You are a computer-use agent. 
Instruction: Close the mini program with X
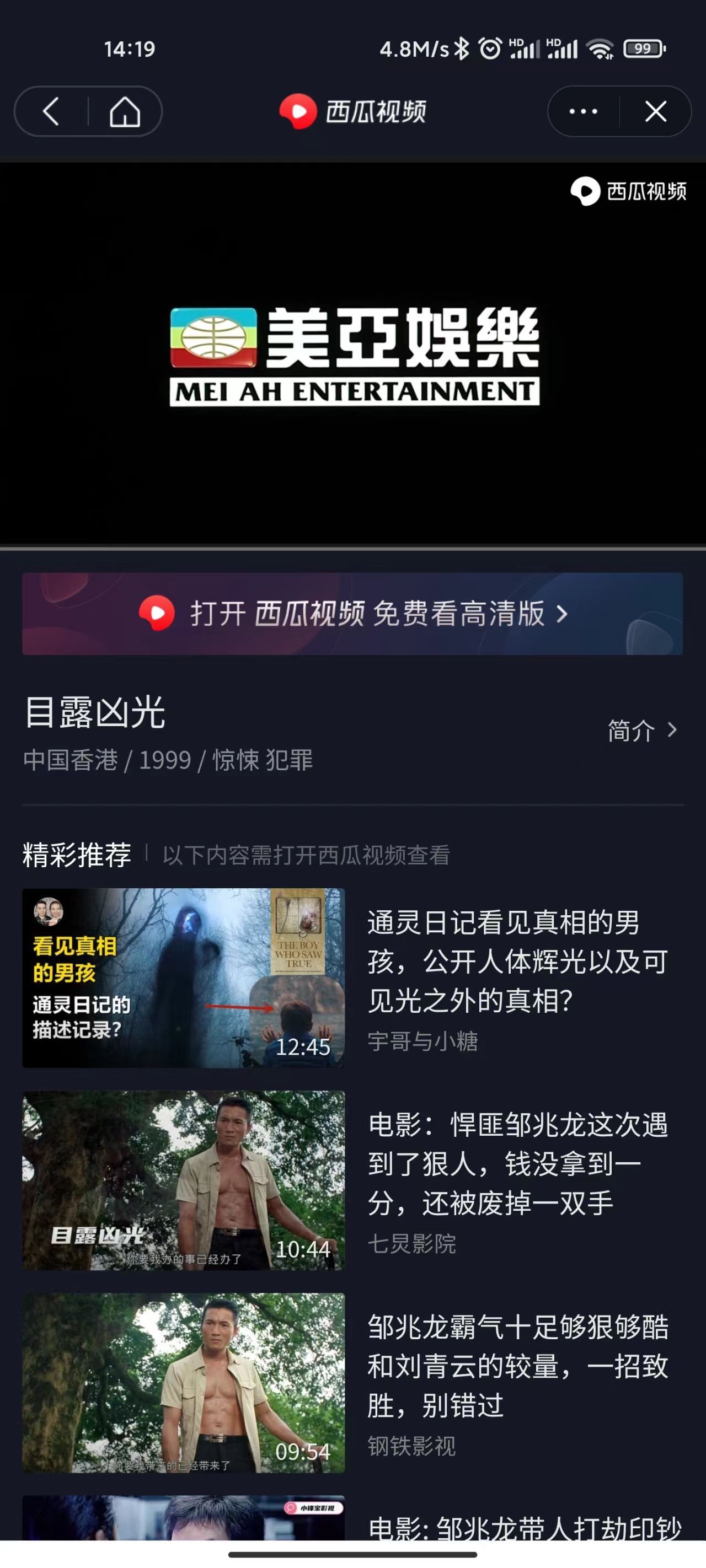(x=655, y=111)
